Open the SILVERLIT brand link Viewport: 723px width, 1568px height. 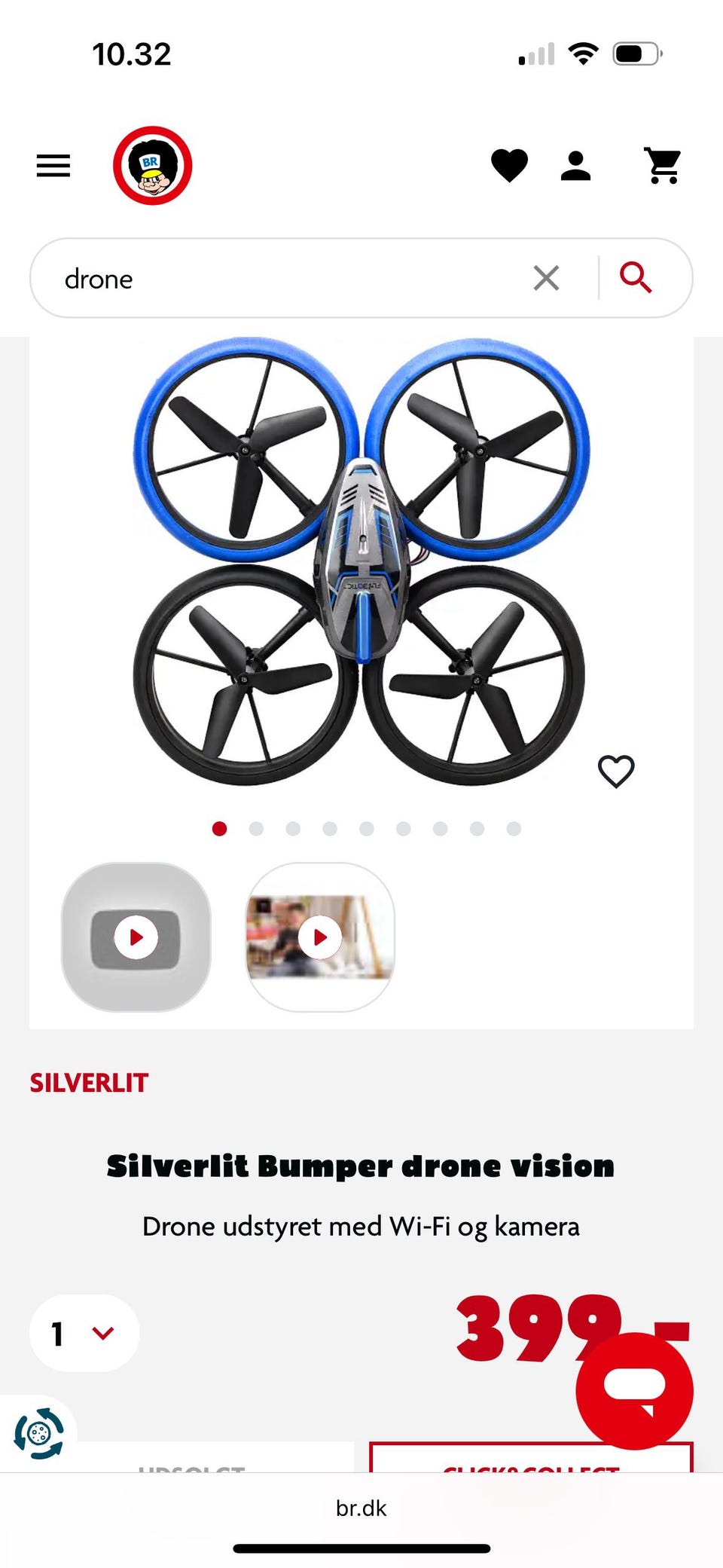tap(89, 1083)
